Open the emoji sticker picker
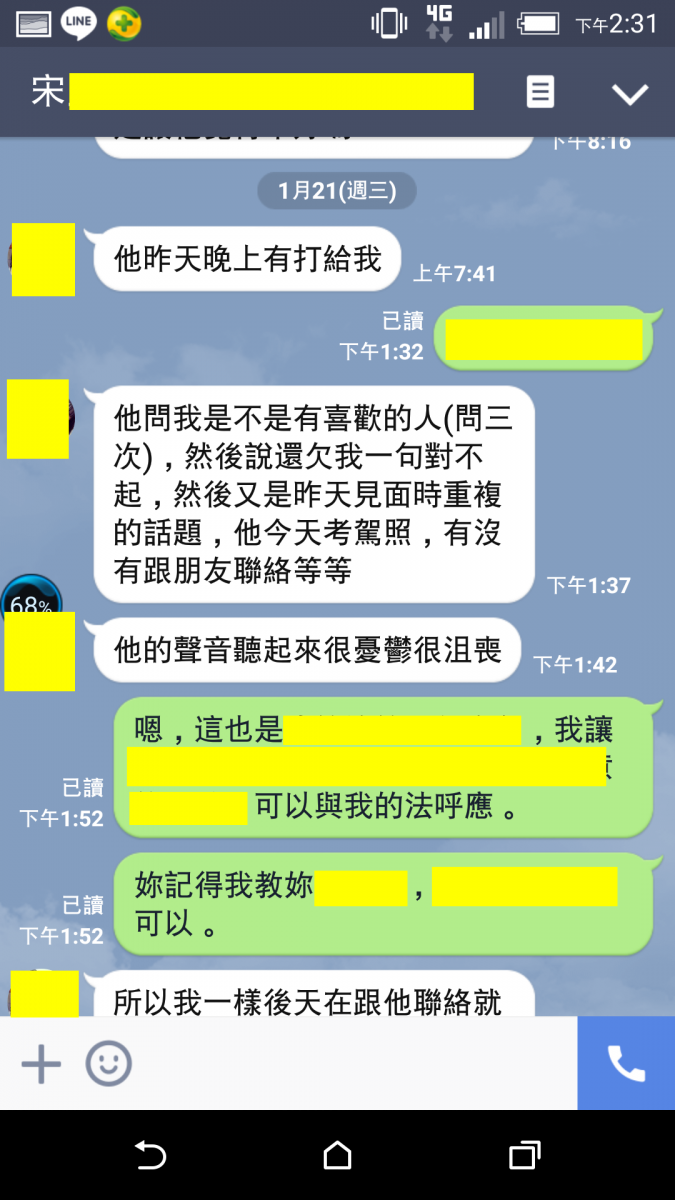Image resolution: width=675 pixels, height=1200 pixels. coord(108,1064)
